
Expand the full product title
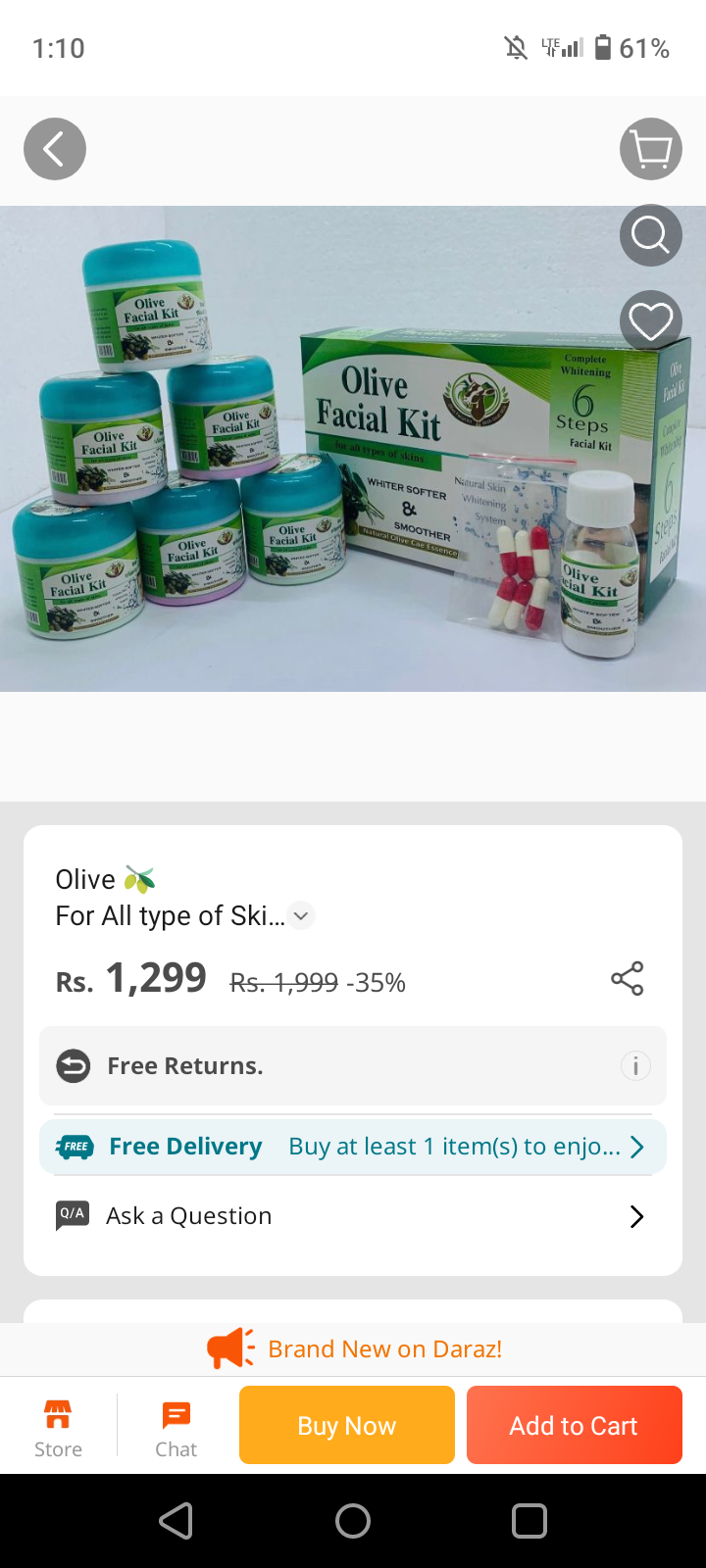click(302, 916)
